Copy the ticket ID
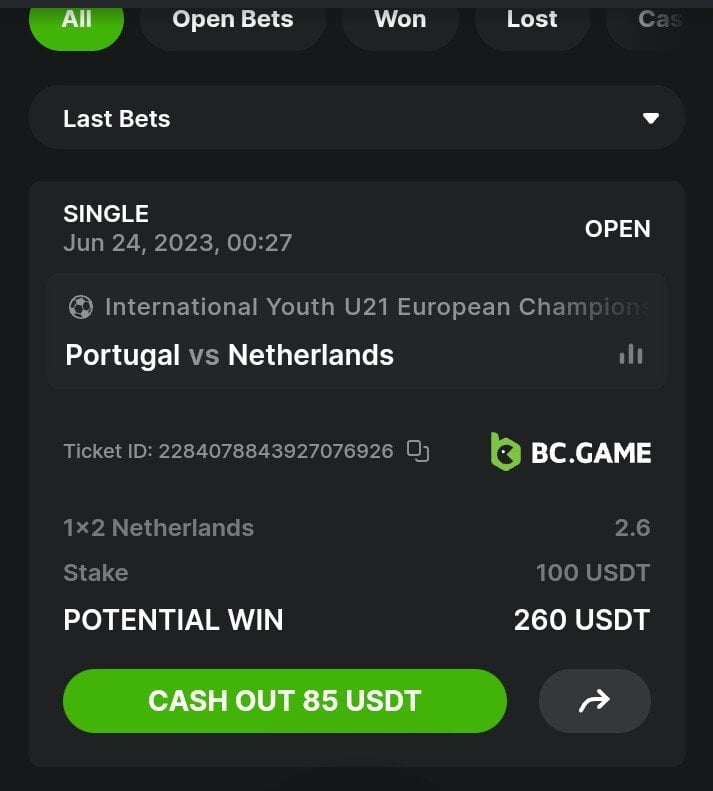The height and width of the screenshot is (791, 713). pyautogui.click(x=418, y=451)
